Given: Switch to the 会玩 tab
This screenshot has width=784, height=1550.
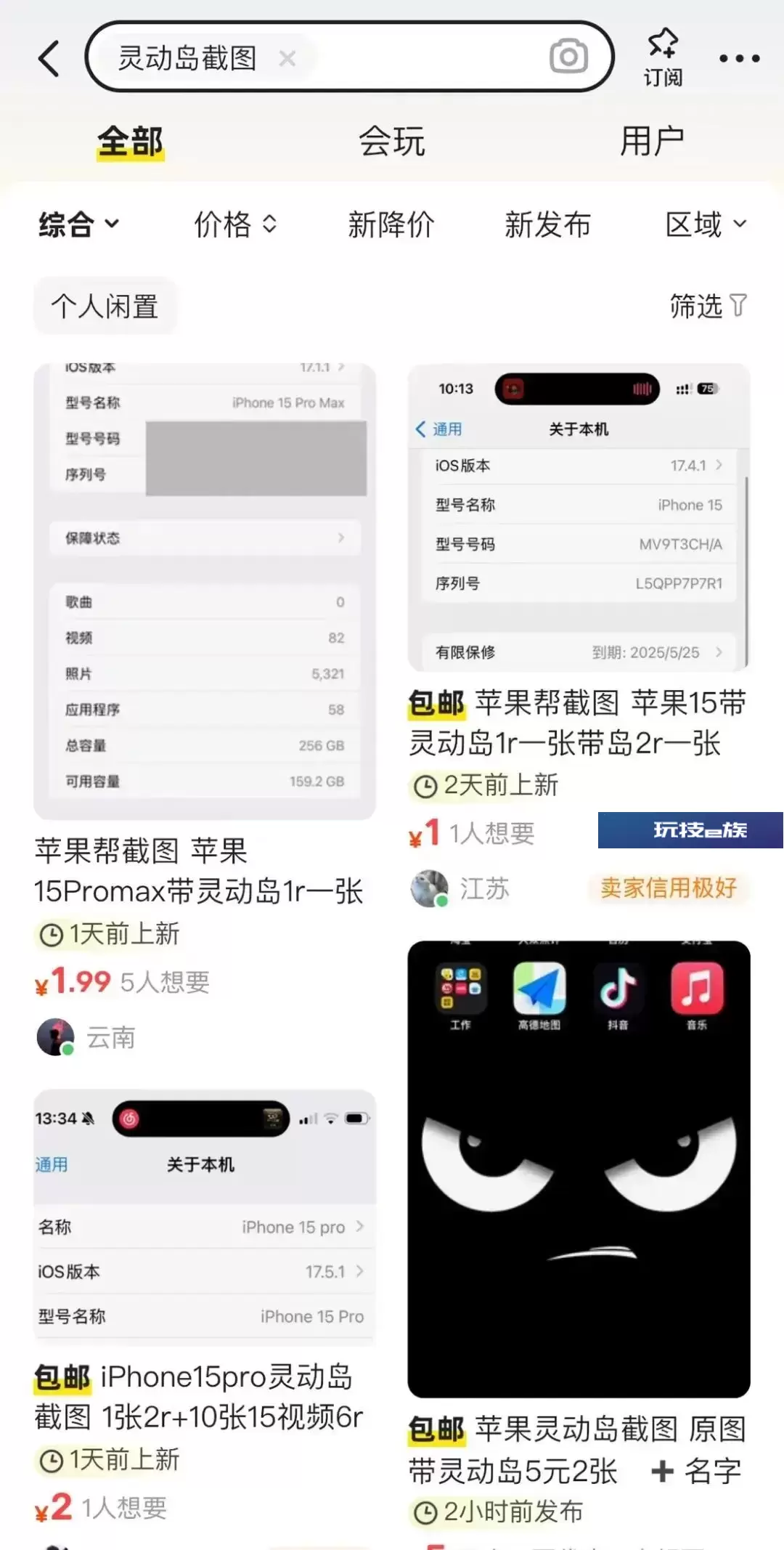Looking at the screenshot, I should [x=392, y=141].
